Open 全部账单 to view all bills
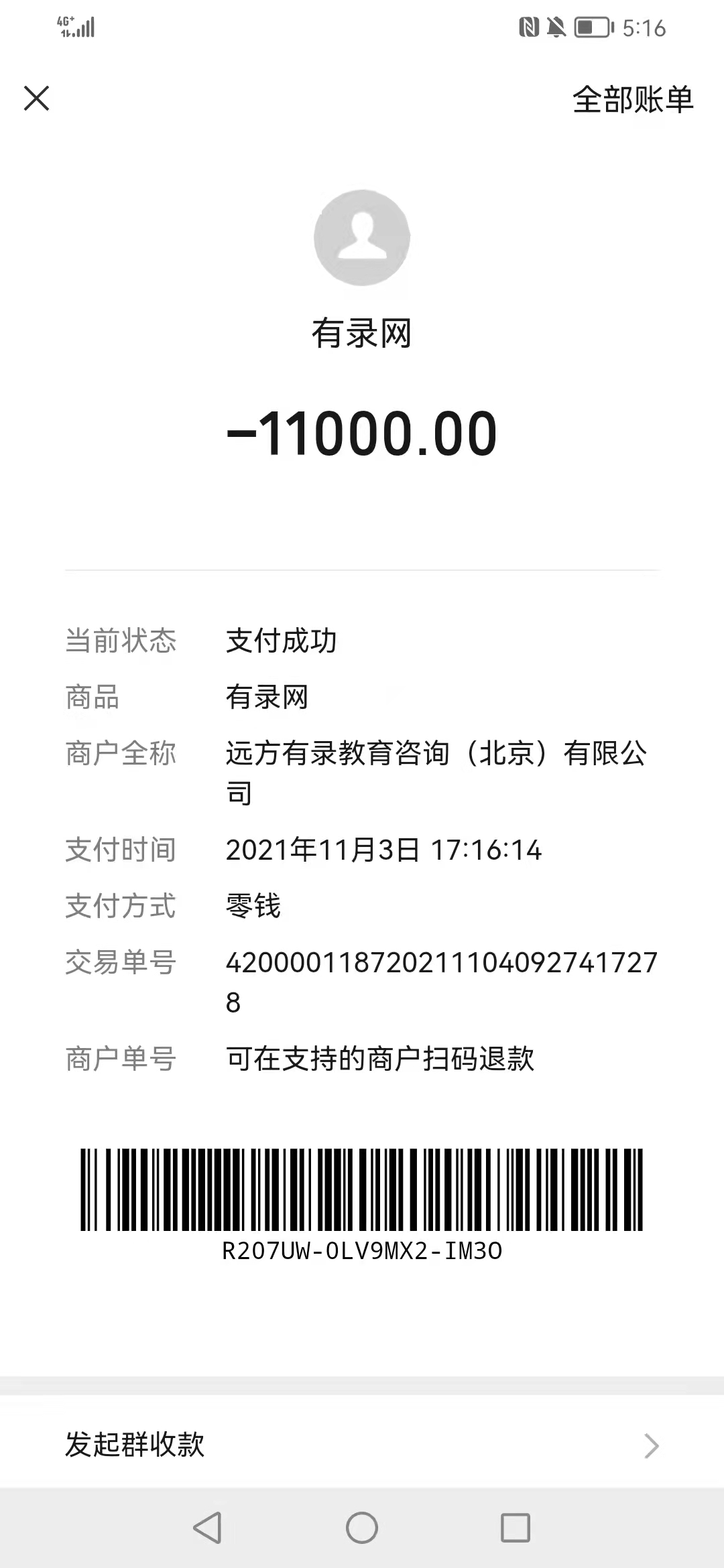724x1568 pixels. pos(632,100)
